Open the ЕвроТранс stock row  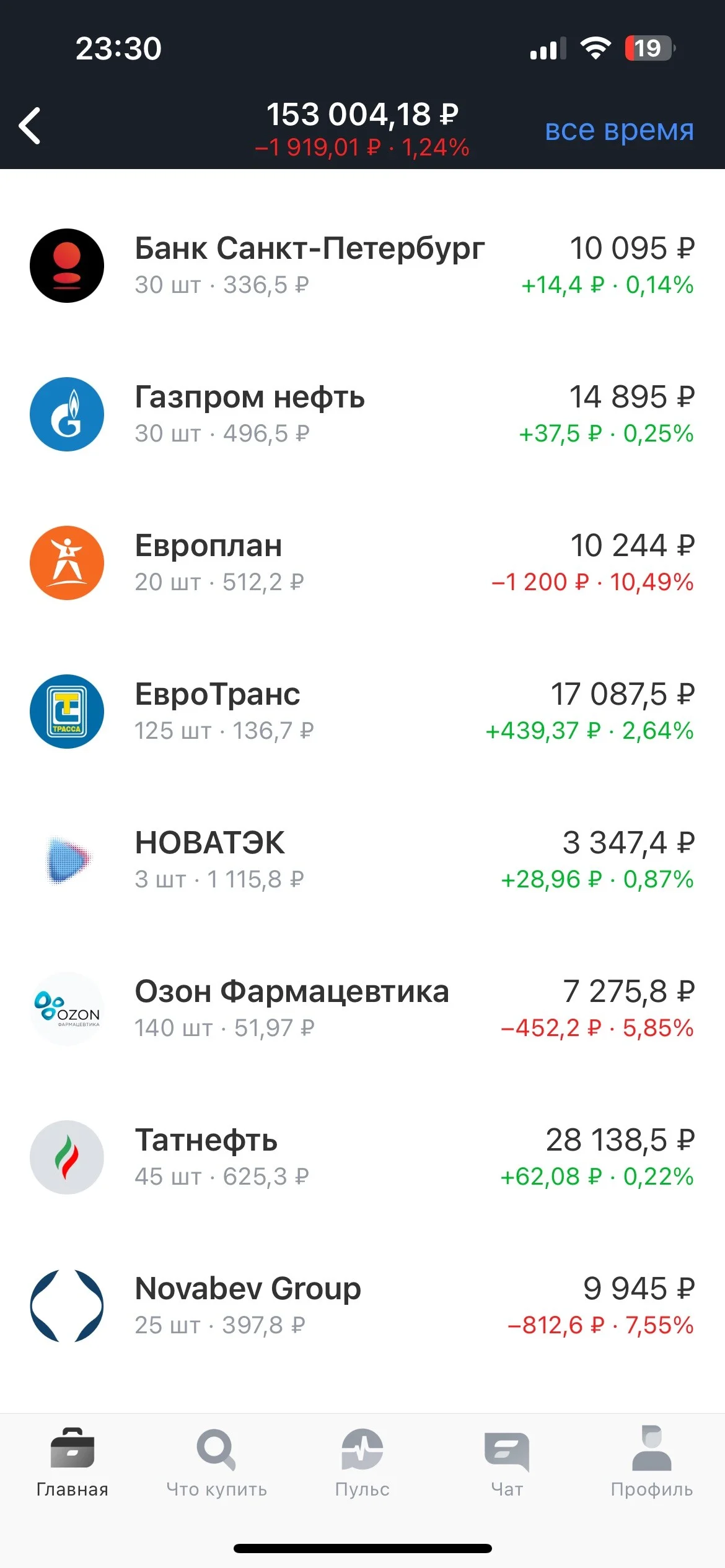[x=362, y=712]
